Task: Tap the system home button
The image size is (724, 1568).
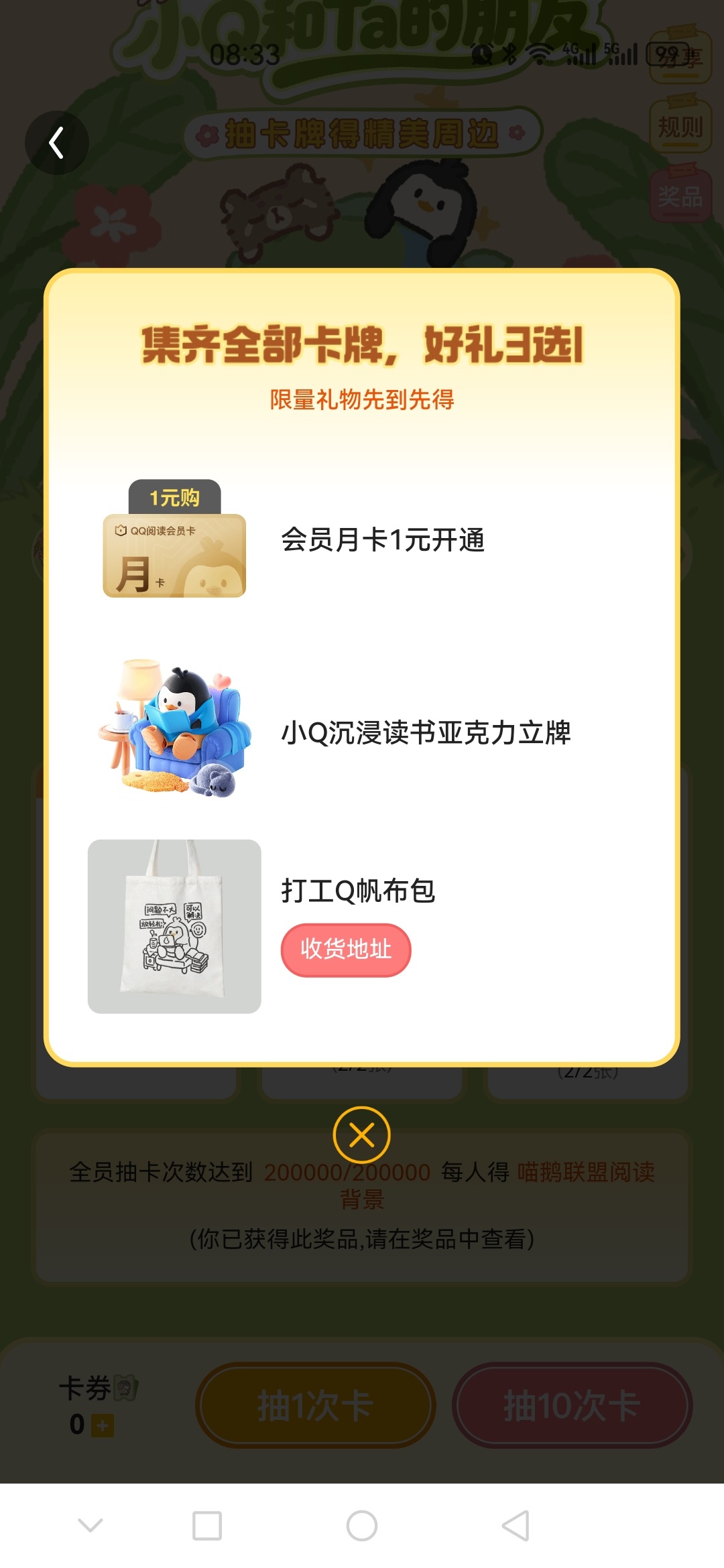Action: point(361,1526)
